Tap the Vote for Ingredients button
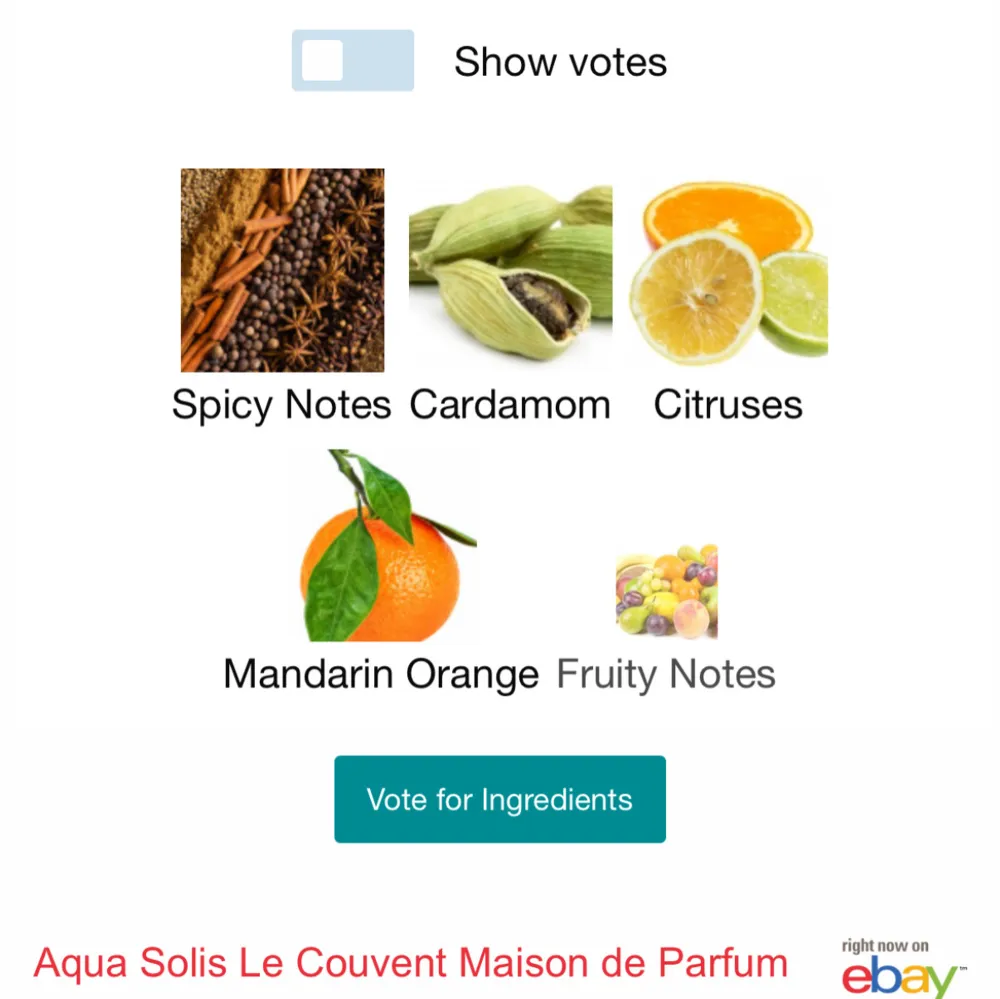 (x=499, y=799)
